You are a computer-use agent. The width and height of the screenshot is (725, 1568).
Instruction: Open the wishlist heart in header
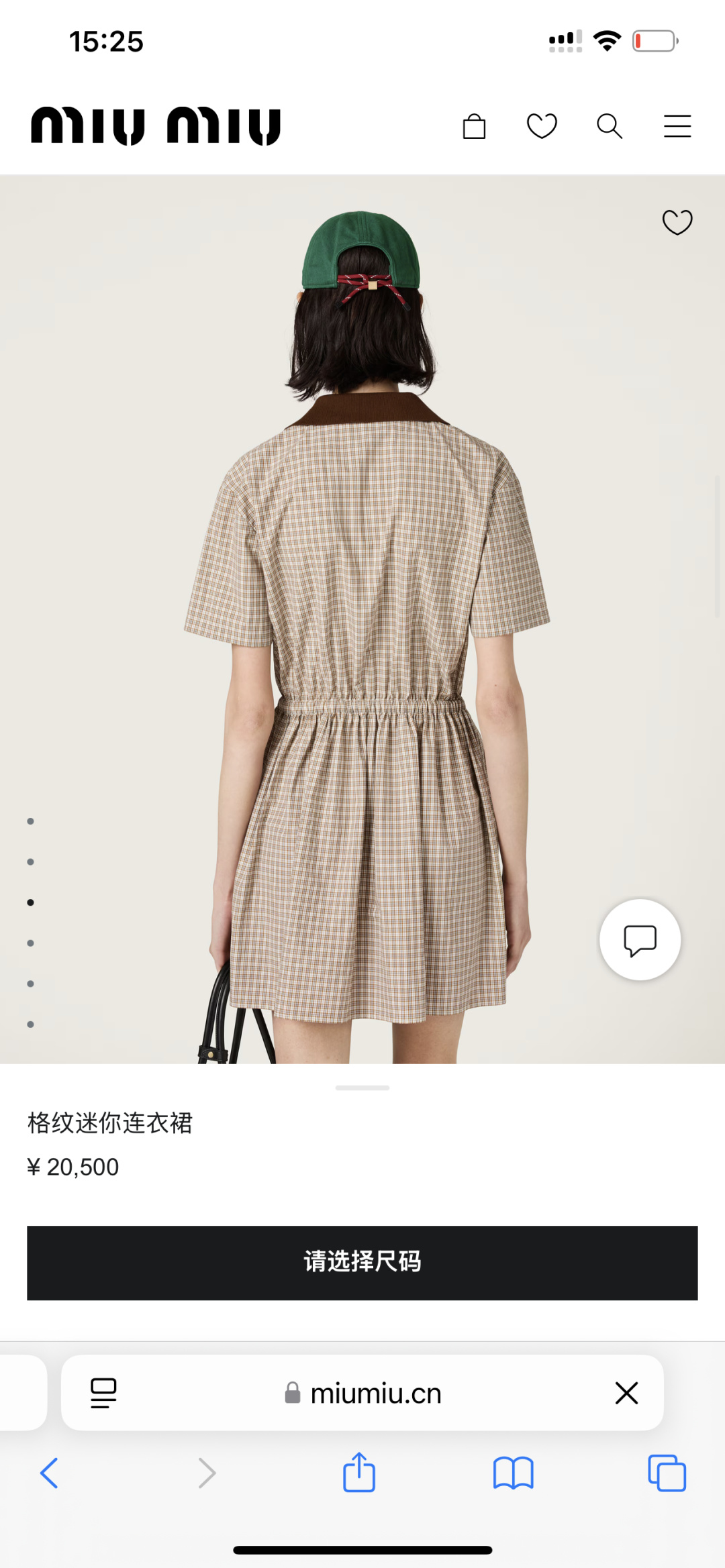tap(542, 126)
